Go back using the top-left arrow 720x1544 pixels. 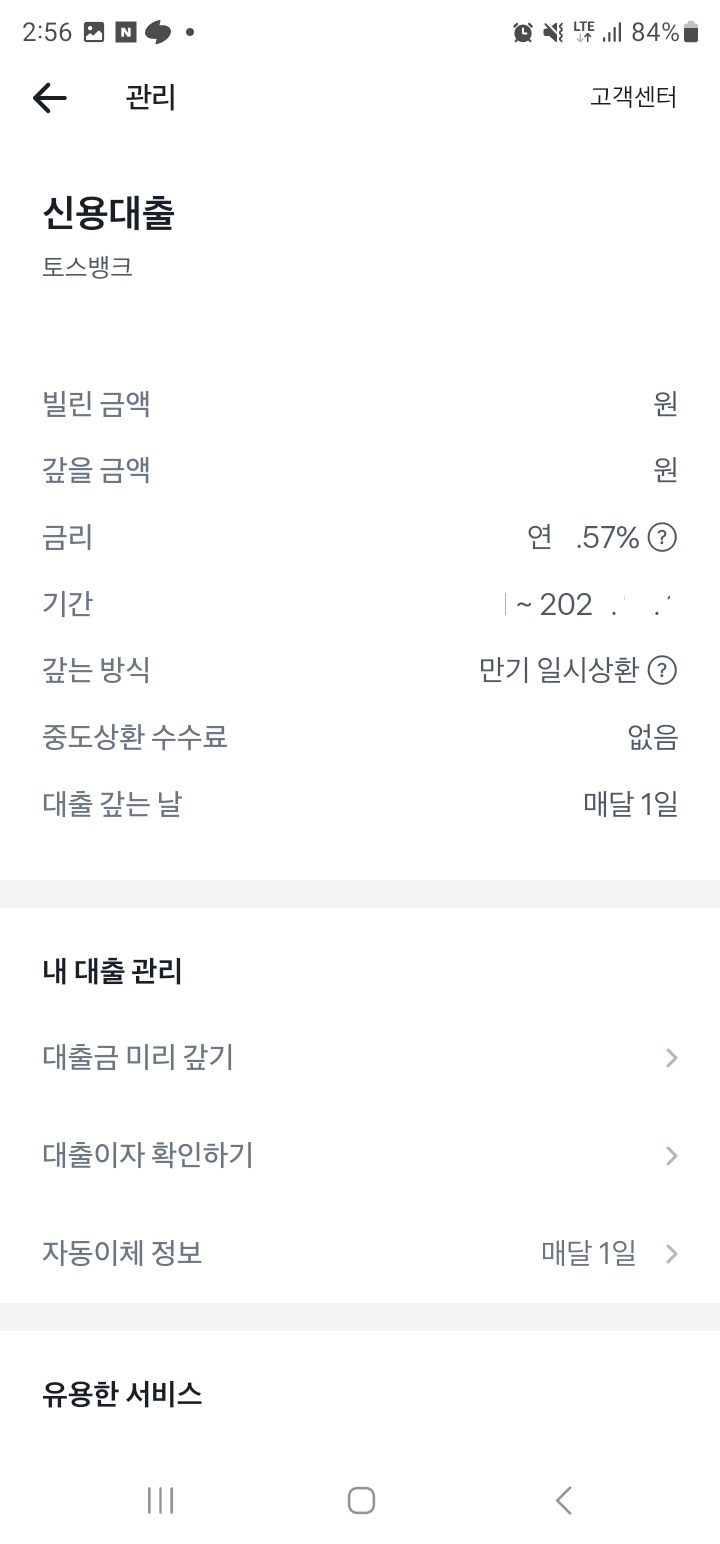point(49,97)
